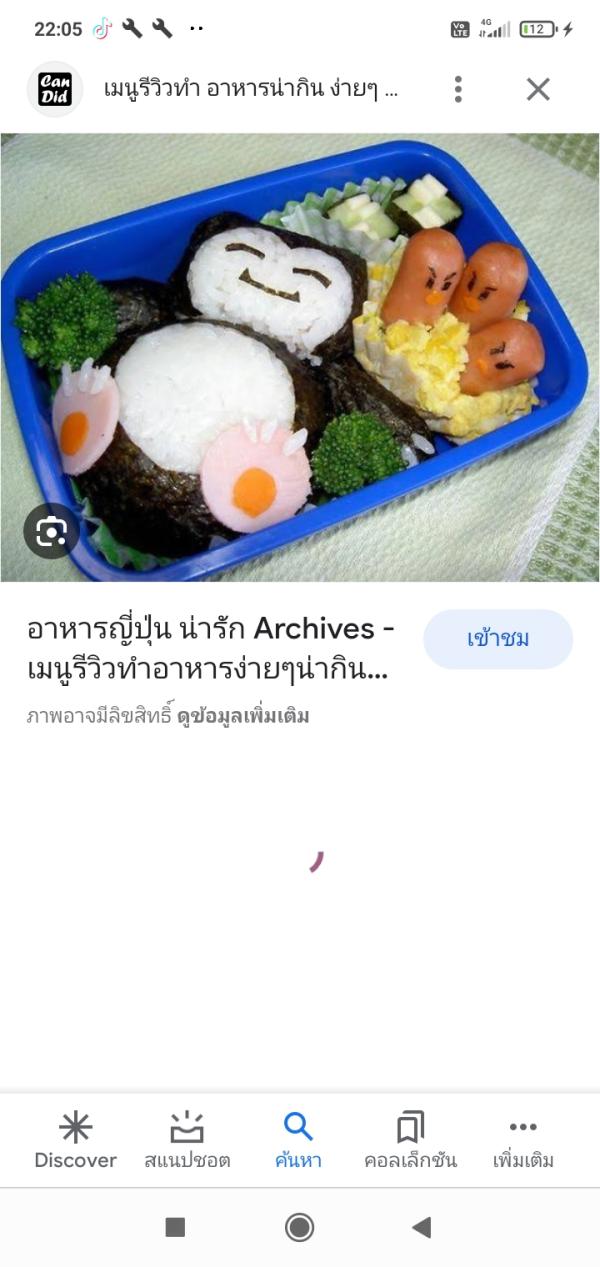The width and height of the screenshot is (600, 1267).
Task: Open the เพิ่มเติม more tab
Action: click(x=523, y=1141)
